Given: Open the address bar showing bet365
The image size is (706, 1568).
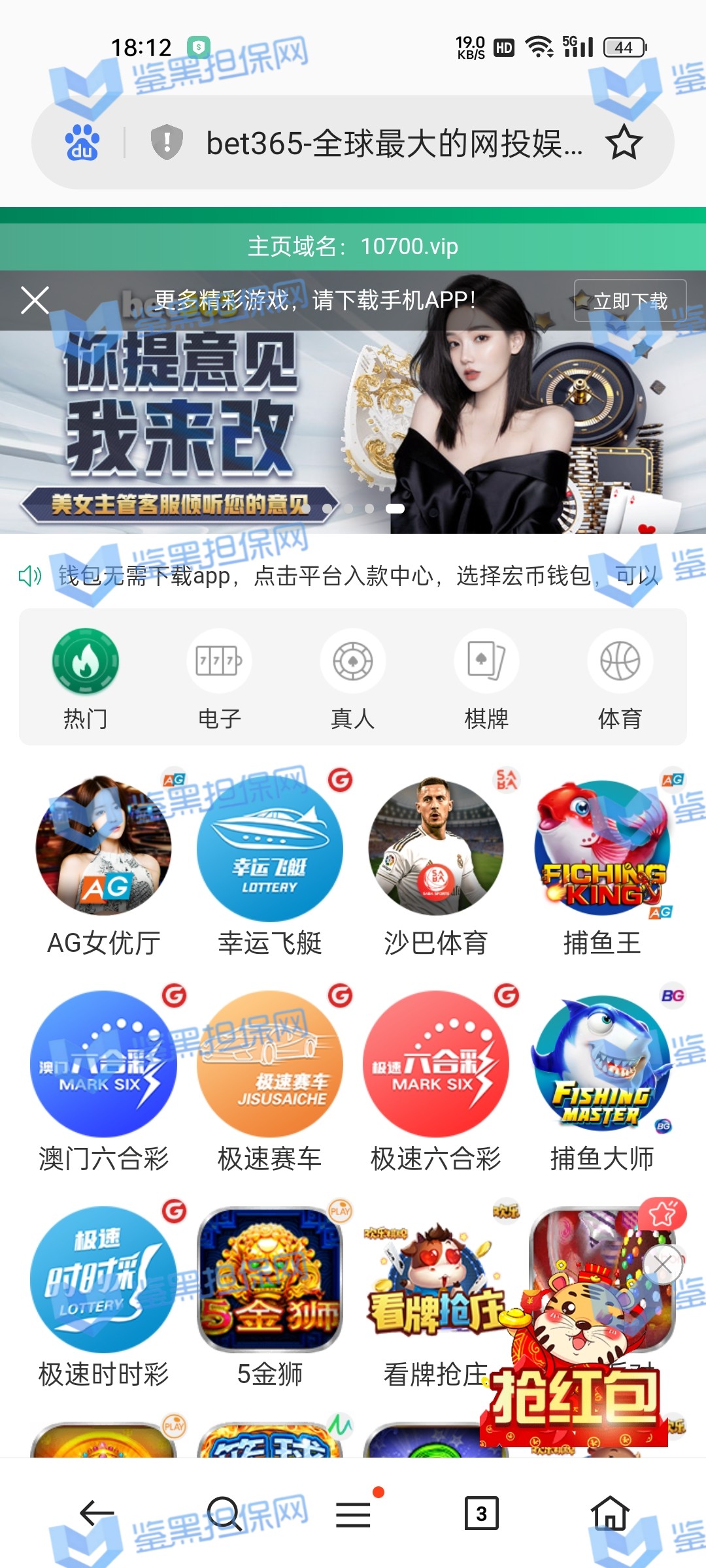Looking at the screenshot, I should pyautogui.click(x=392, y=143).
